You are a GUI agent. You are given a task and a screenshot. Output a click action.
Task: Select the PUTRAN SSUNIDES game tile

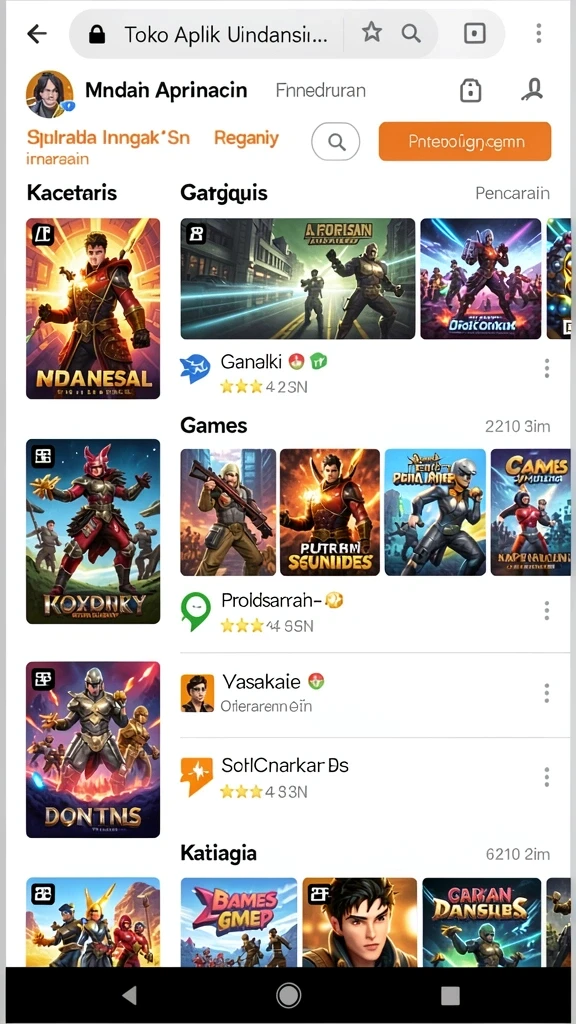[x=330, y=512]
